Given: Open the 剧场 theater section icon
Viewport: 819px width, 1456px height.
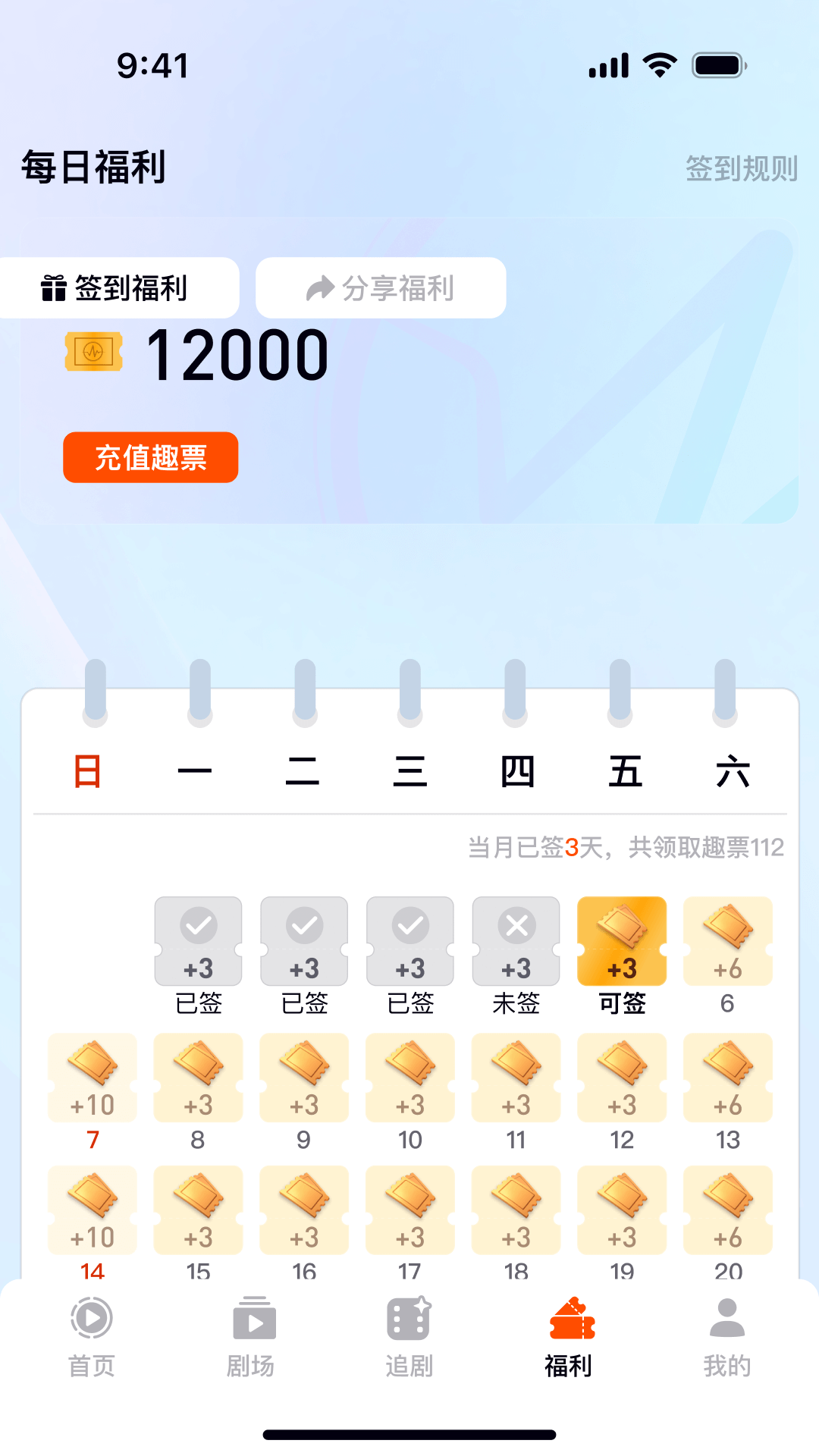Looking at the screenshot, I should coord(254,1319).
